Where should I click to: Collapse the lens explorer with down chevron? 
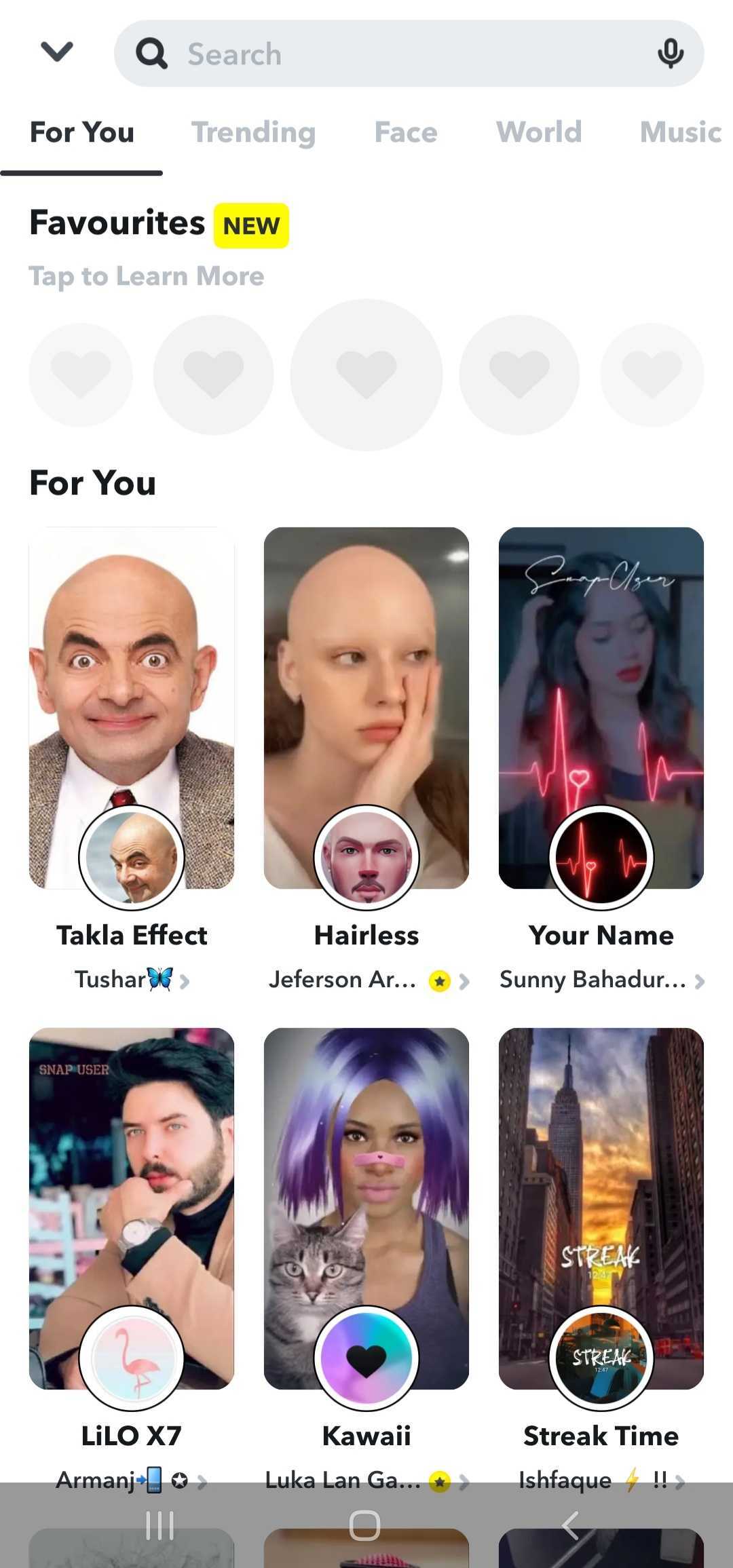click(x=57, y=52)
